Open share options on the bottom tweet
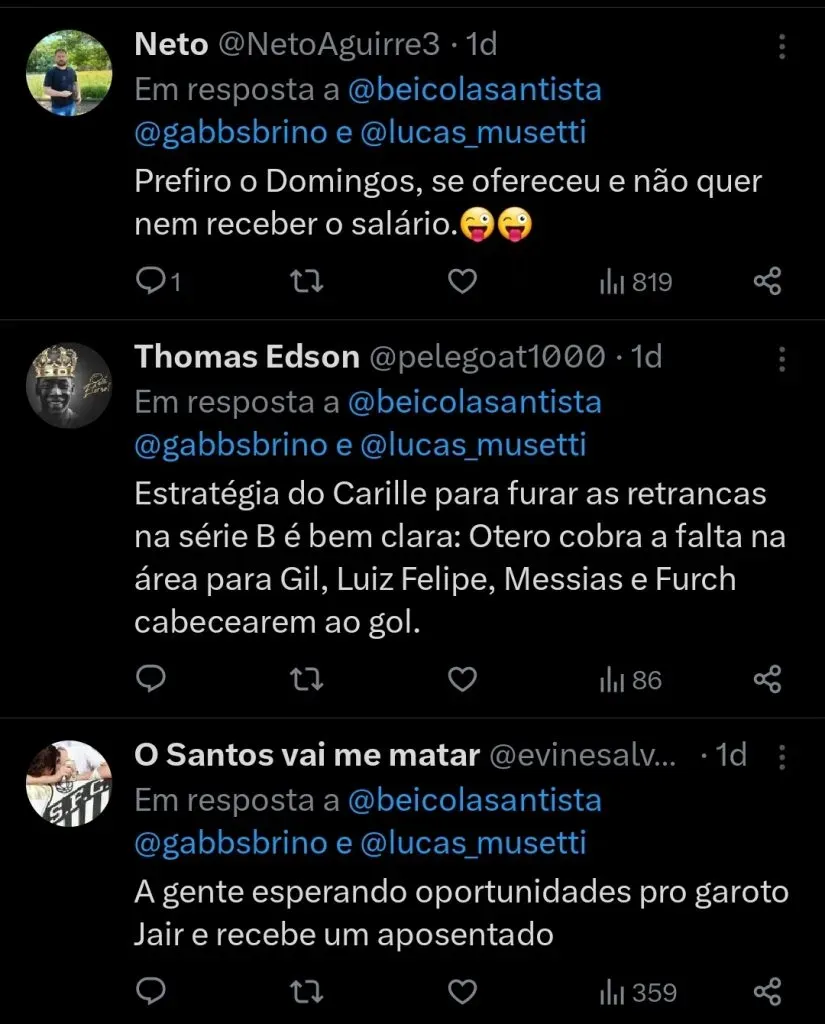This screenshot has width=825, height=1024. point(767,992)
